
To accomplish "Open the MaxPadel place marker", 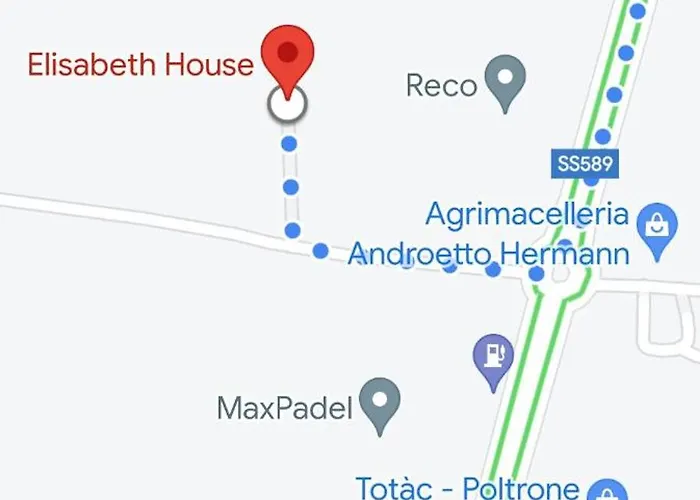I will (x=380, y=402).
